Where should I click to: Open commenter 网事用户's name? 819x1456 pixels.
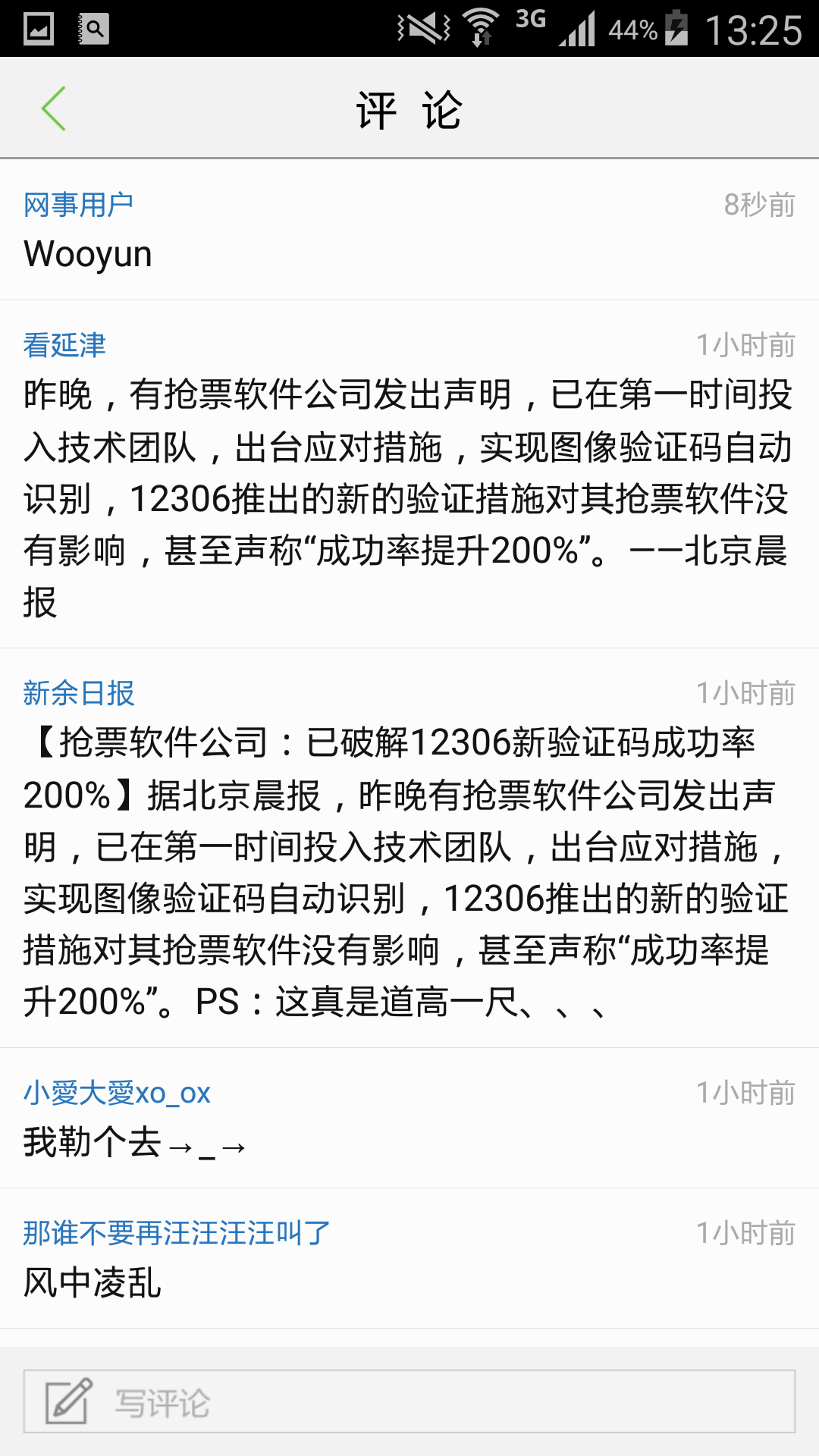(78, 205)
